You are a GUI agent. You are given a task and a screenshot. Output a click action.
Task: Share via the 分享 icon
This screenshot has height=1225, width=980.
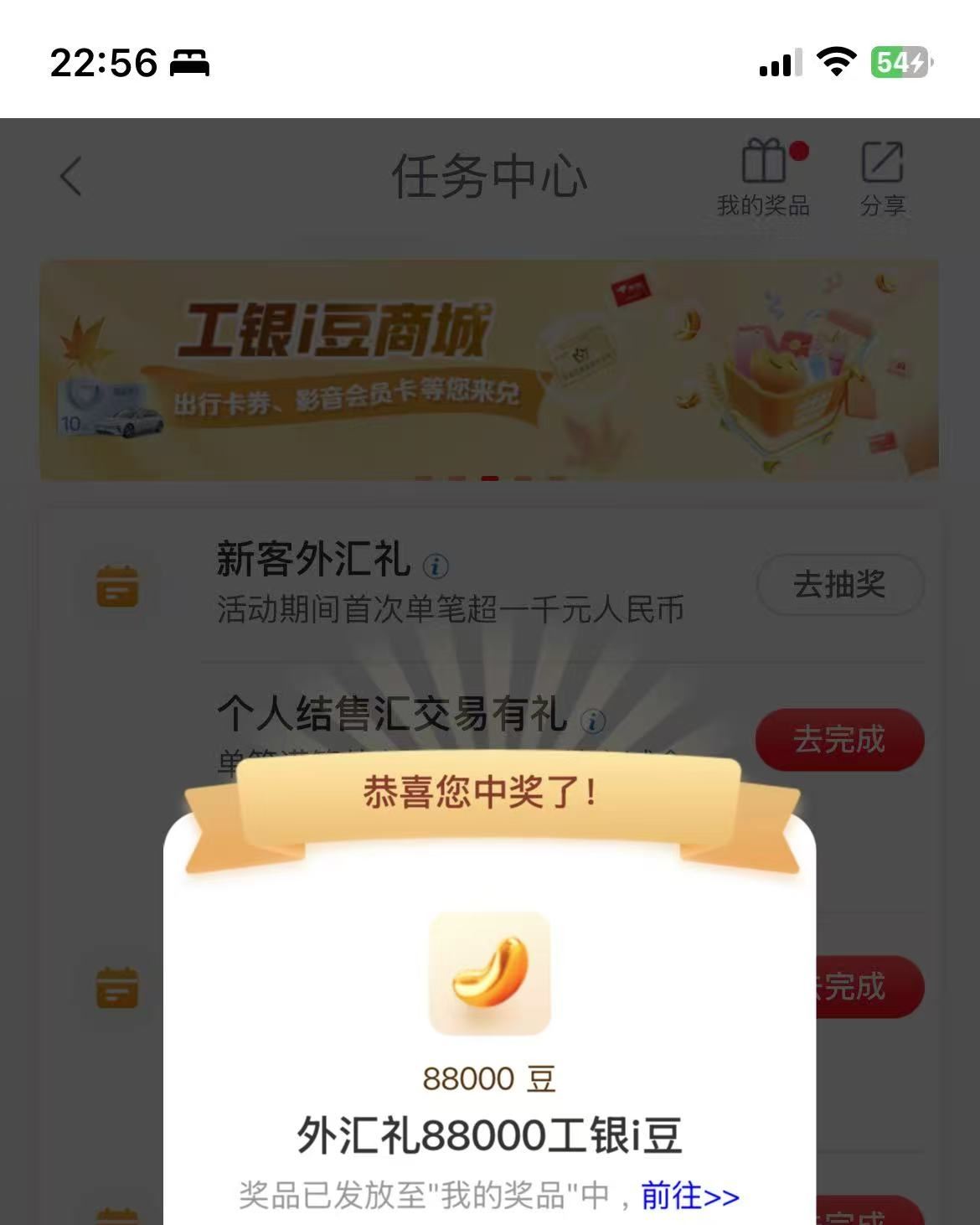pyautogui.click(x=883, y=178)
